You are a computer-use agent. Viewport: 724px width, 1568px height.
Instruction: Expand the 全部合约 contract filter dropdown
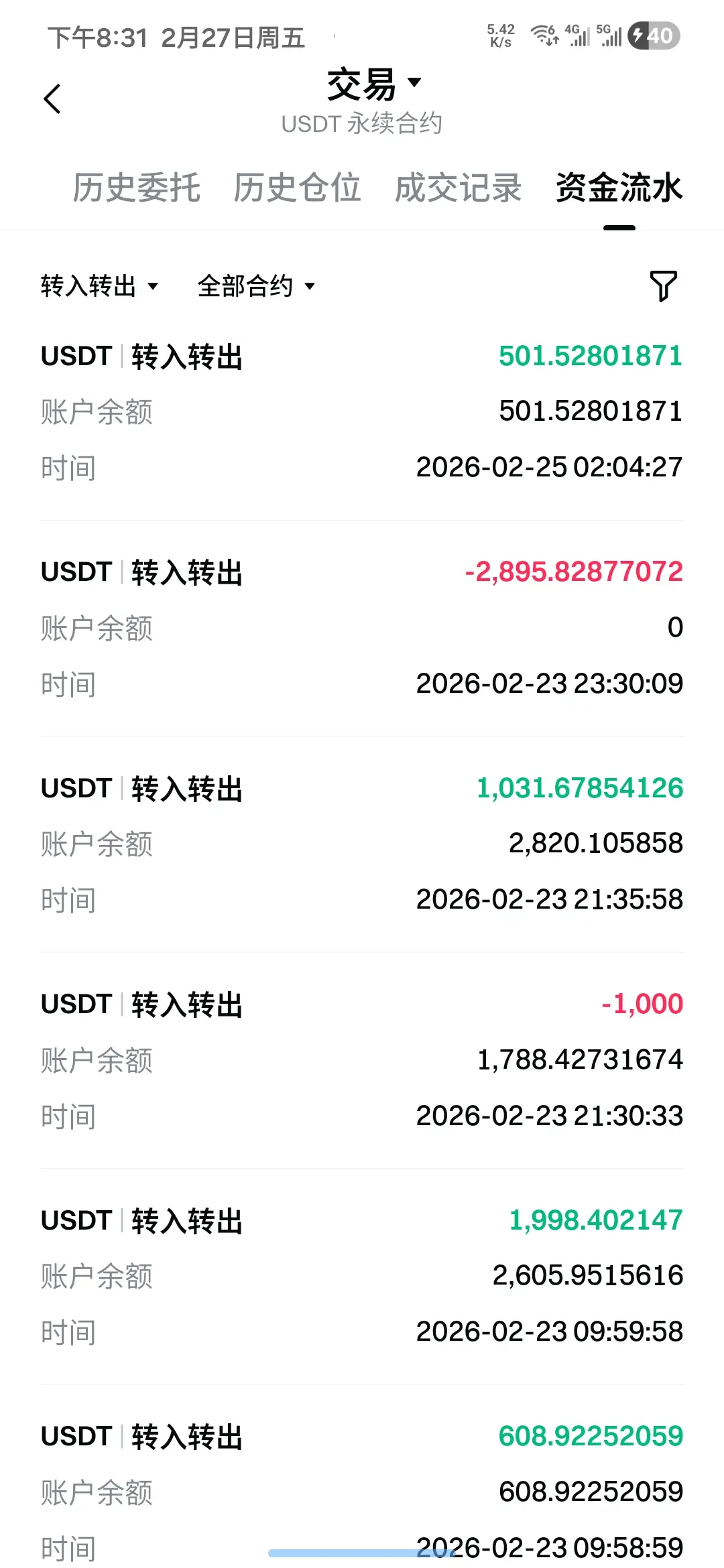tap(256, 286)
